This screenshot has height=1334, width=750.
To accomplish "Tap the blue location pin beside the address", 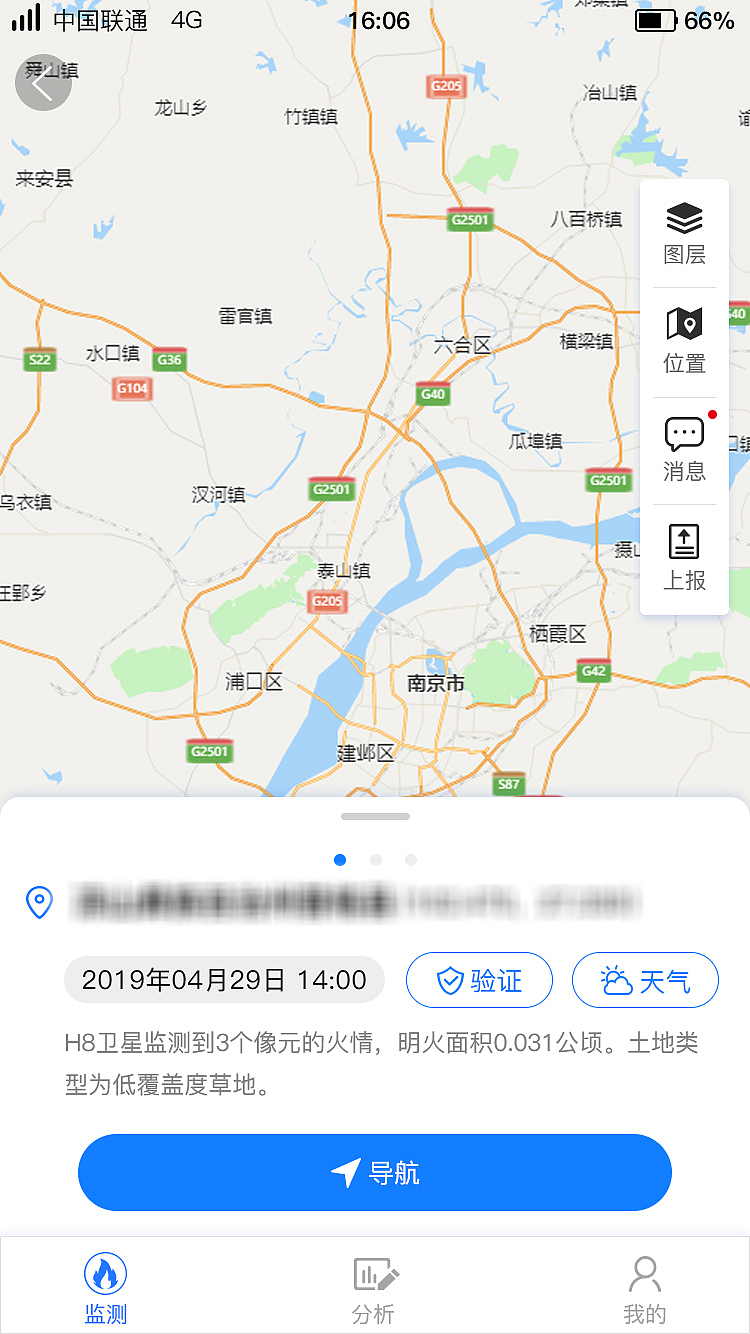I will click(x=39, y=903).
